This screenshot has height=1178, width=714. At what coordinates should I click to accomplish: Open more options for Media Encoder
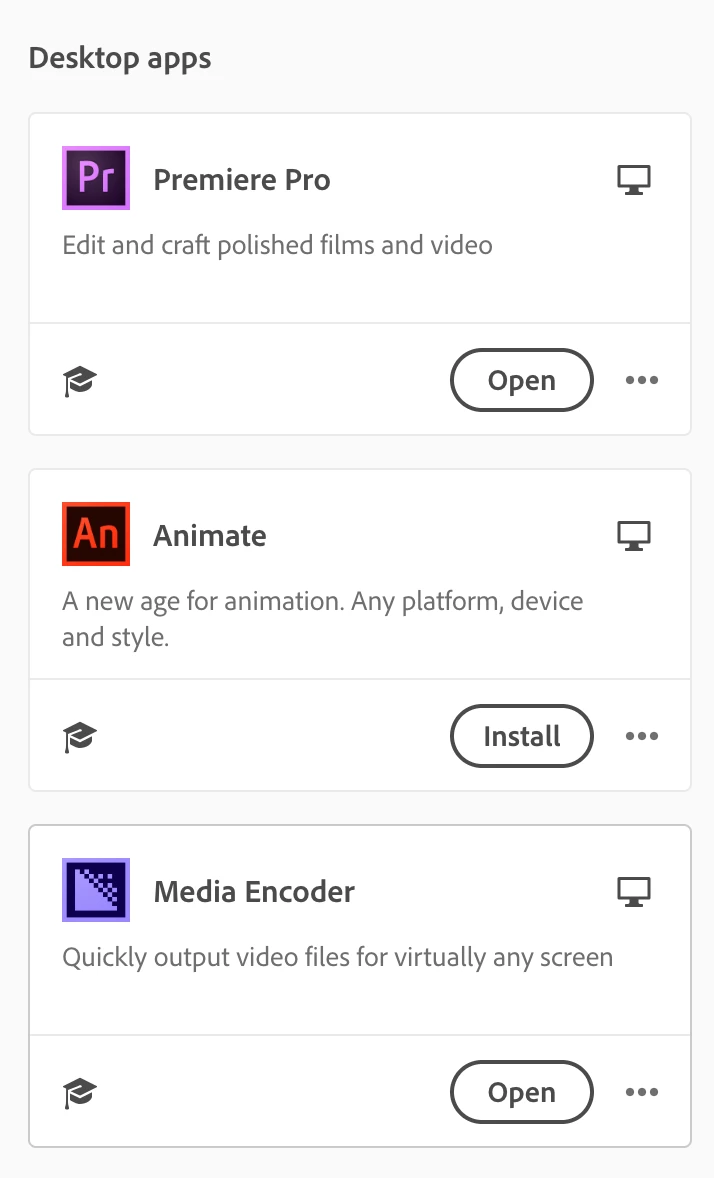[641, 1093]
